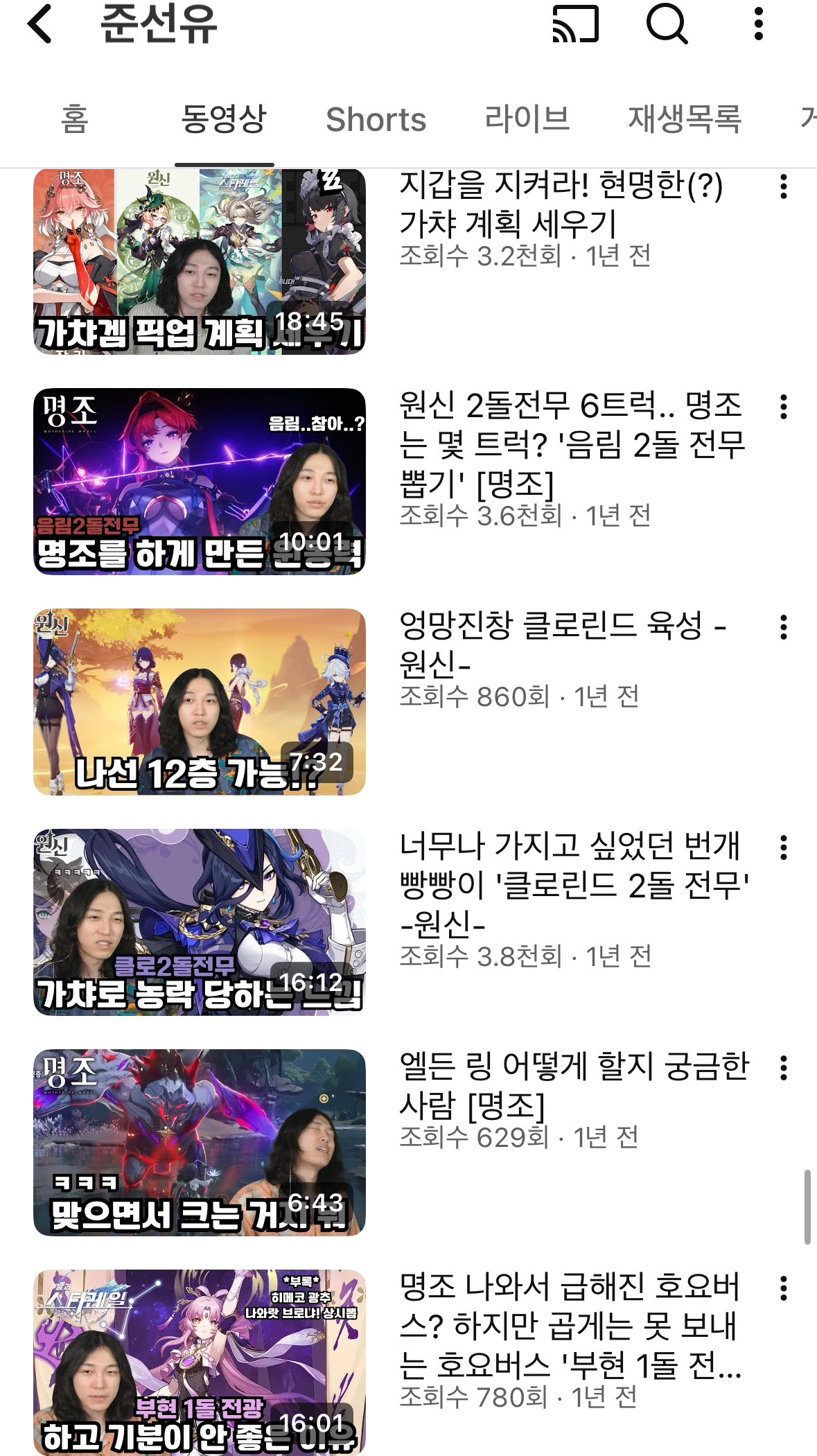The height and width of the screenshot is (1456, 817).
Task: Open the channel overflow menu
Action: [759, 24]
